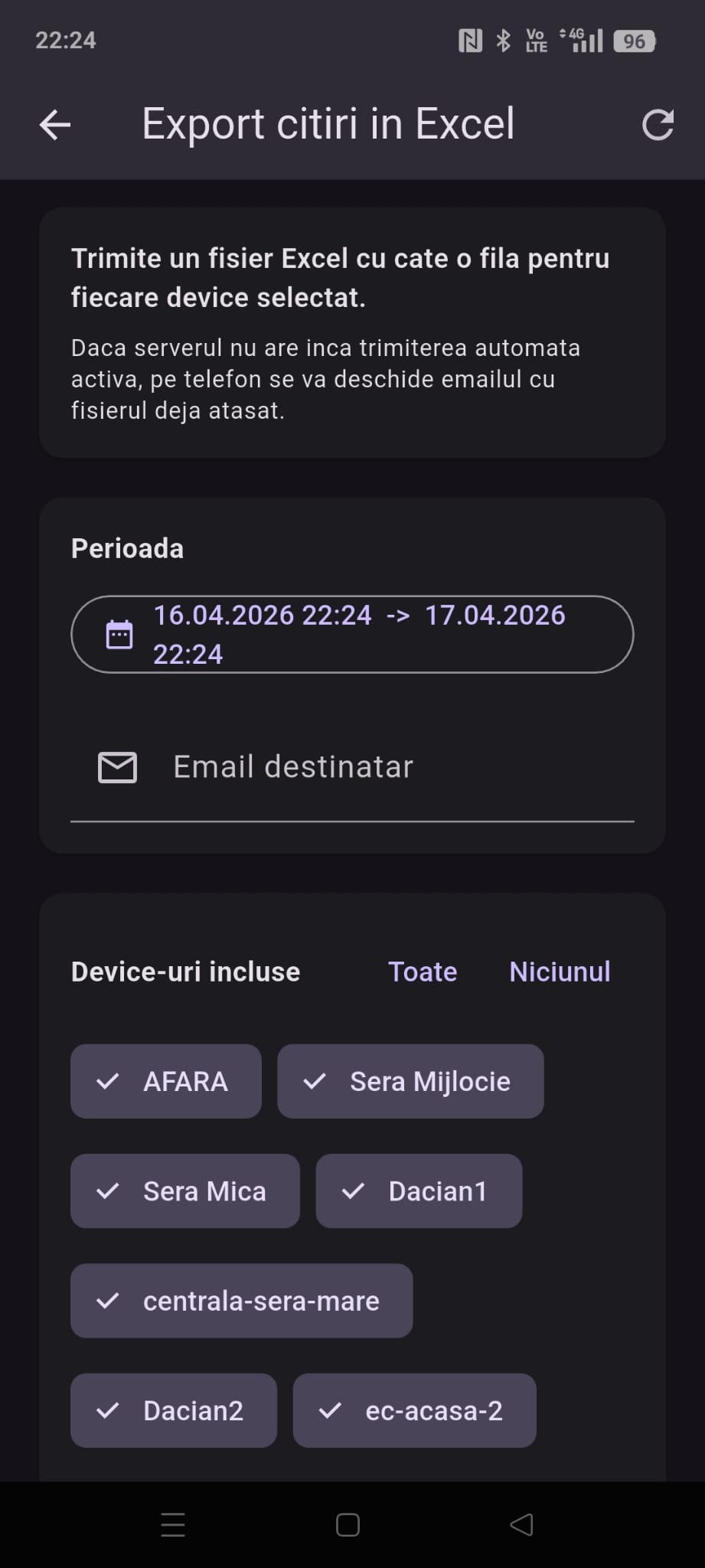Toggle the Sera Mijlocie device chip
The image size is (705, 1568).
tap(410, 1081)
